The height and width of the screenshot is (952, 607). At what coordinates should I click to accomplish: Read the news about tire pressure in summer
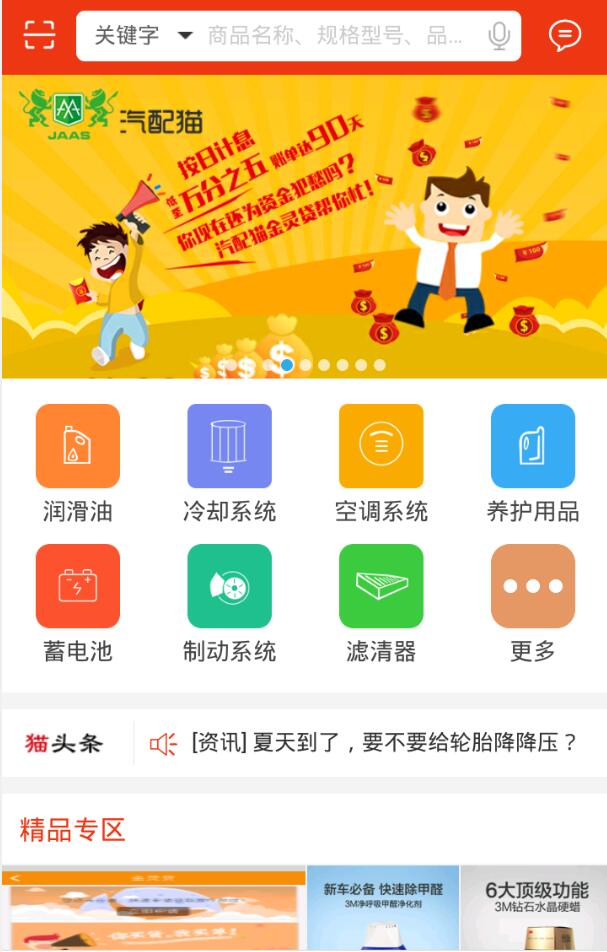pyautogui.click(x=384, y=743)
